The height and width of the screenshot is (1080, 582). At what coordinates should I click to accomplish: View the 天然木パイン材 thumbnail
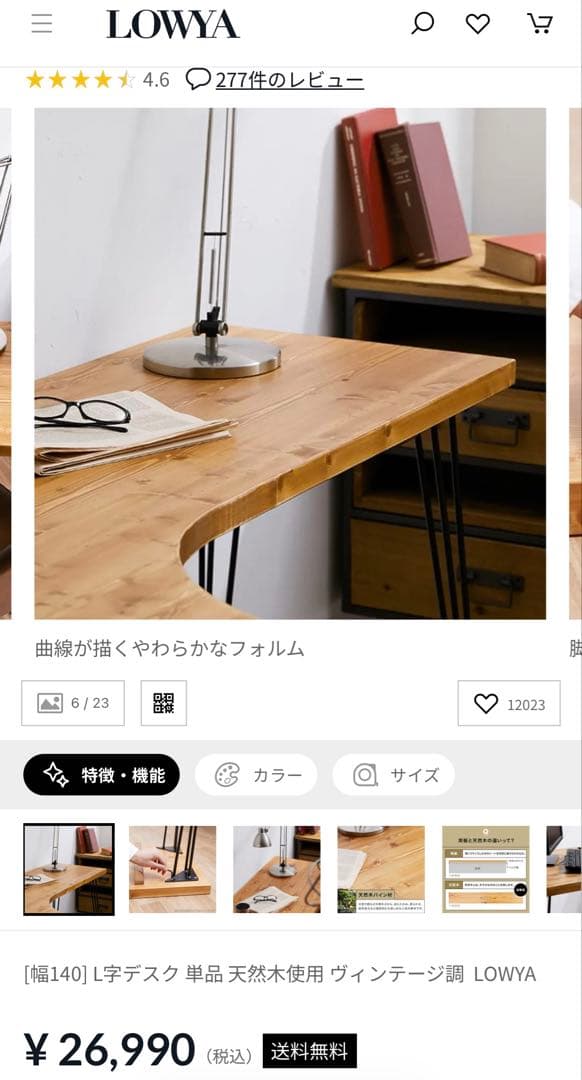[x=381, y=869]
